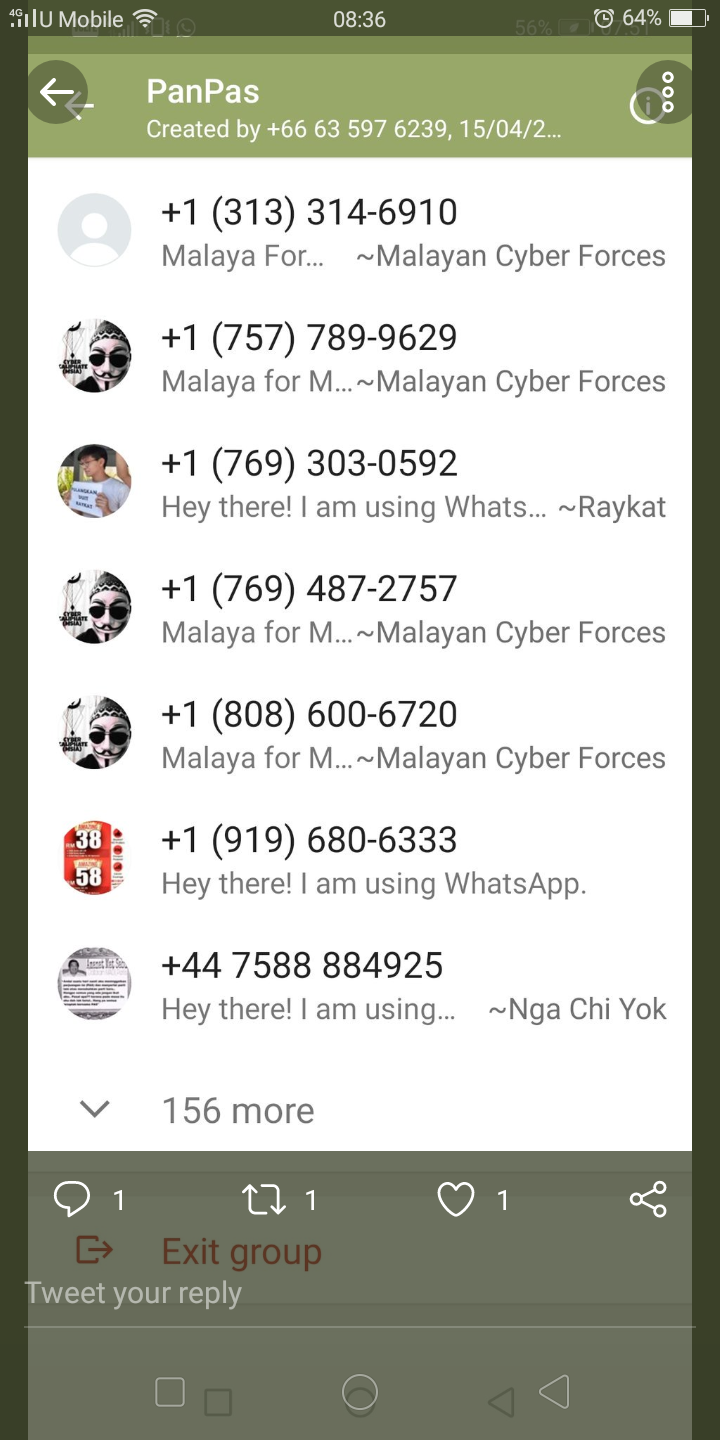Go back from the image viewer
Image resolution: width=720 pixels, height=1440 pixels.
click(57, 93)
